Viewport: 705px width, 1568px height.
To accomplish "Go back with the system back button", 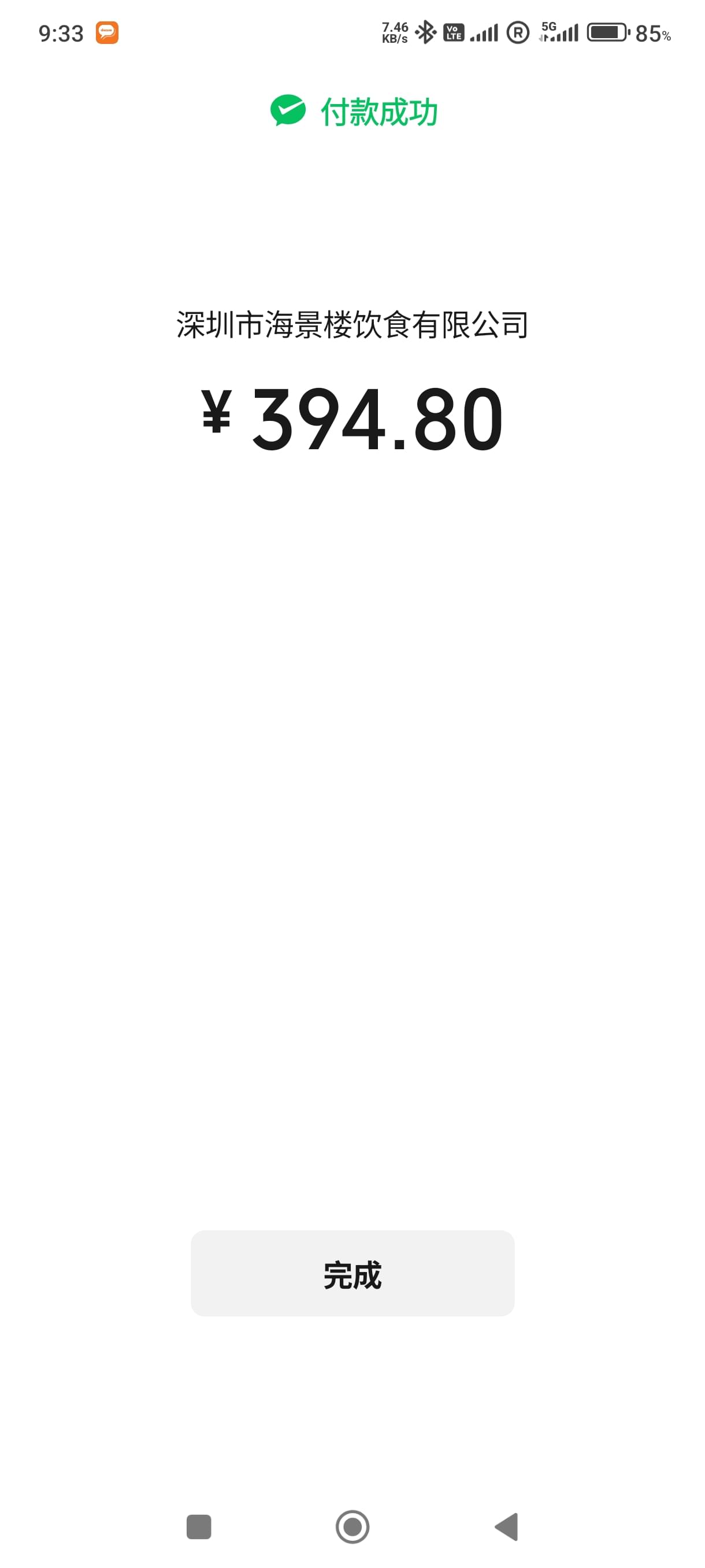I will [x=506, y=1526].
